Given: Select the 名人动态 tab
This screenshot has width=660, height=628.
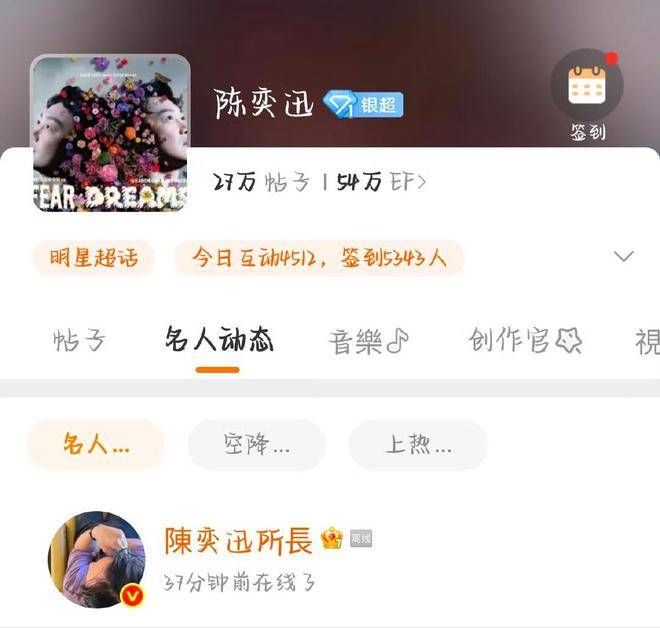Looking at the screenshot, I should click(218, 342).
